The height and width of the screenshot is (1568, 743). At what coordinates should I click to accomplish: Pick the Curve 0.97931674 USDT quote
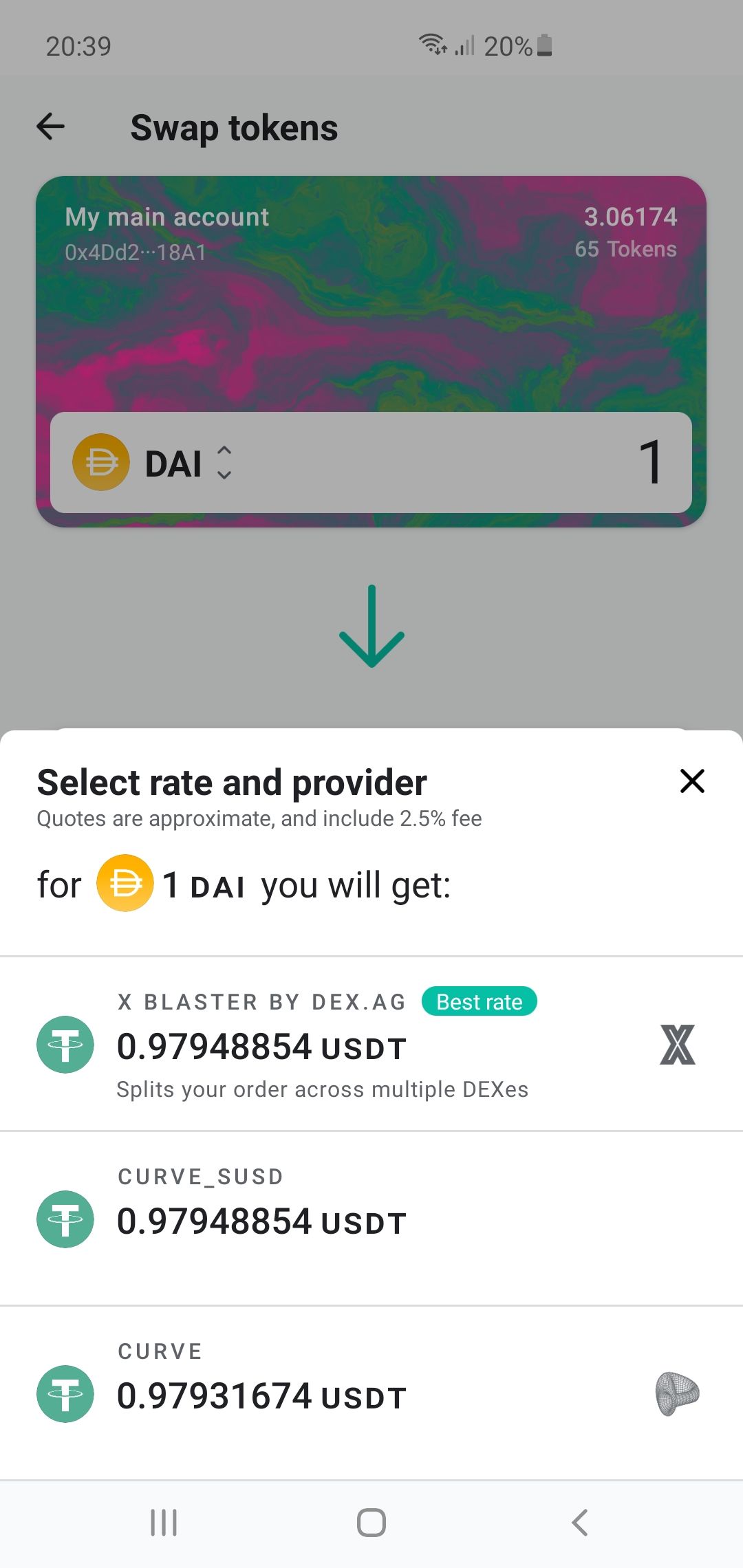[371, 1393]
